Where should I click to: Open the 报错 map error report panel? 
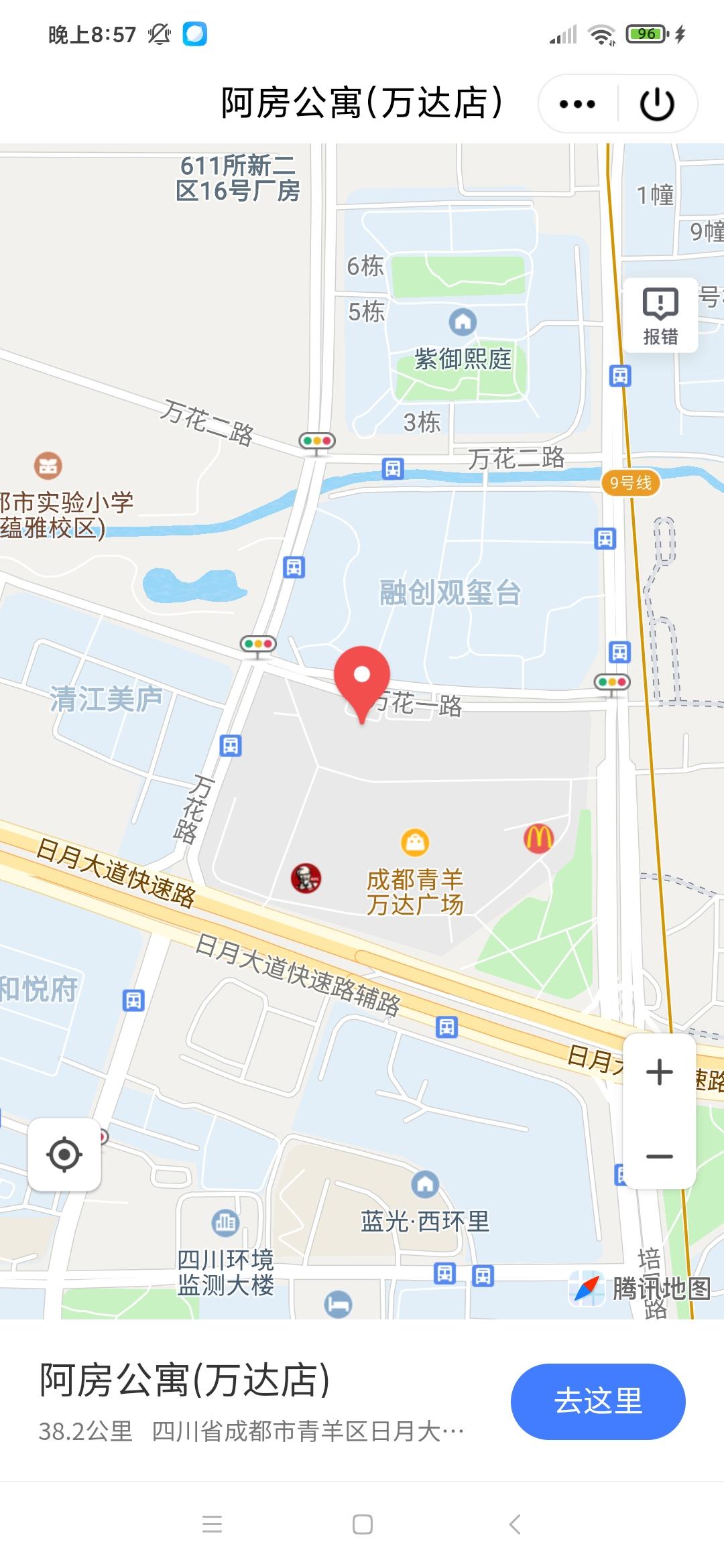pos(660,315)
